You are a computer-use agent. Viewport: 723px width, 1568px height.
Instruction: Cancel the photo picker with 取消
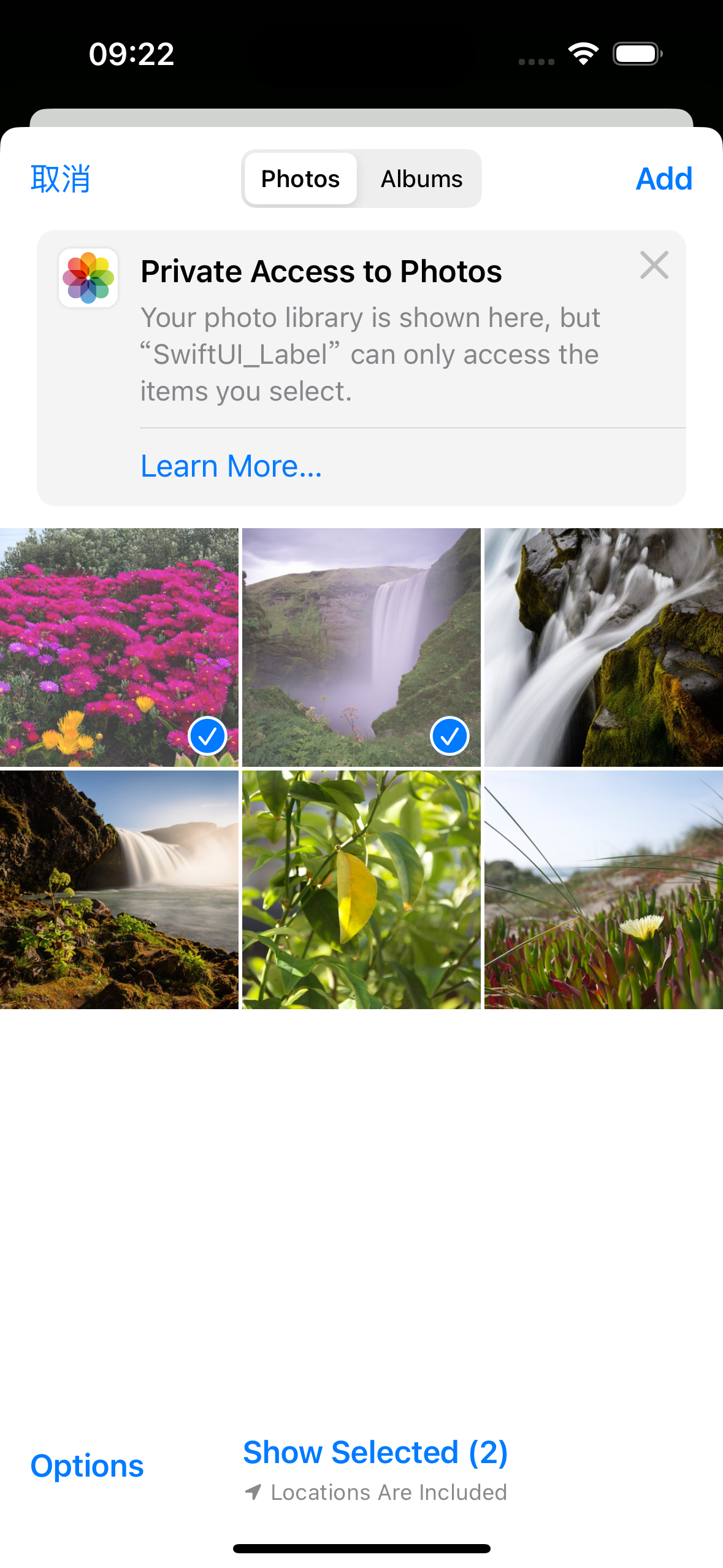point(61,179)
